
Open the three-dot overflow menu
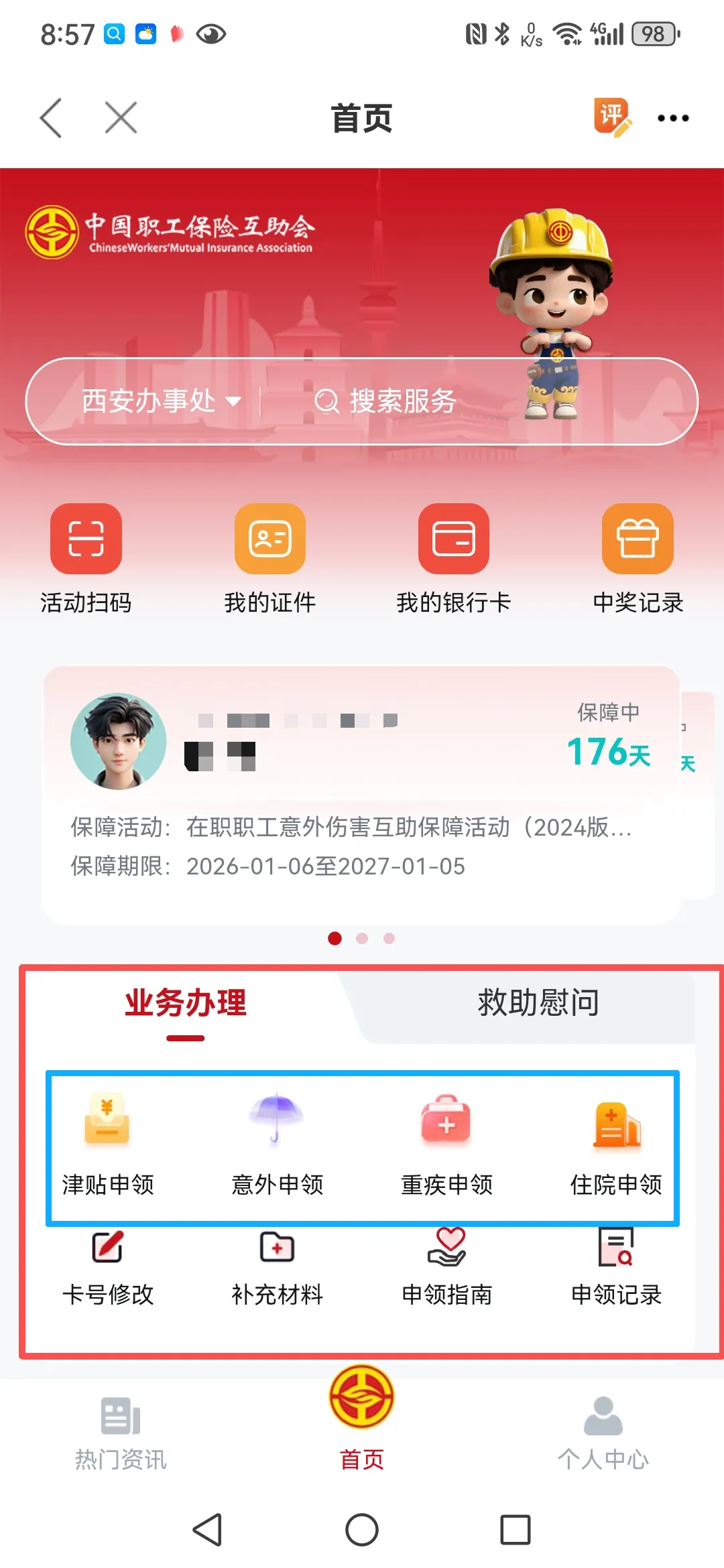pos(673,118)
